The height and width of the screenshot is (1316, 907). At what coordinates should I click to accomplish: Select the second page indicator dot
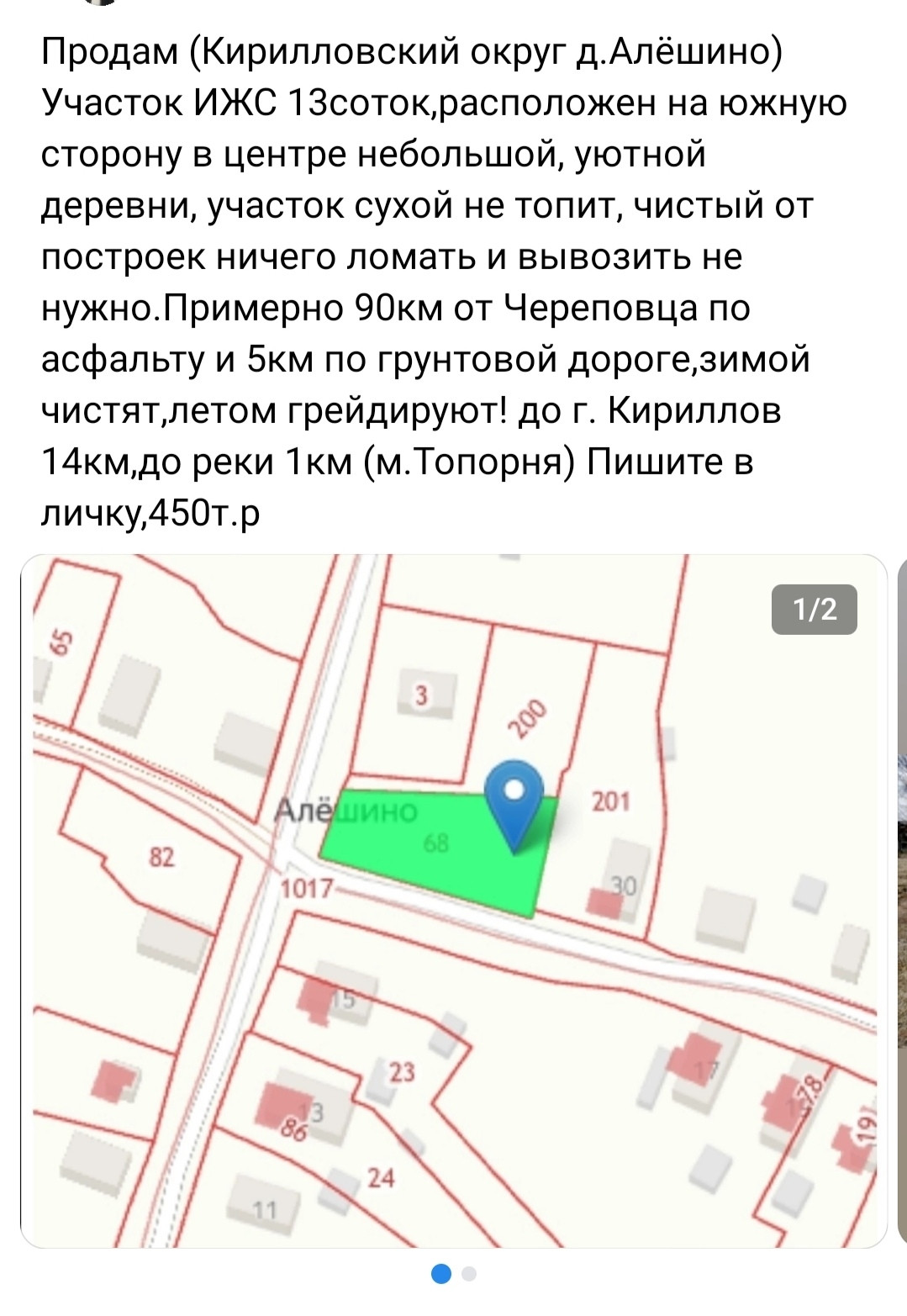tap(469, 1274)
